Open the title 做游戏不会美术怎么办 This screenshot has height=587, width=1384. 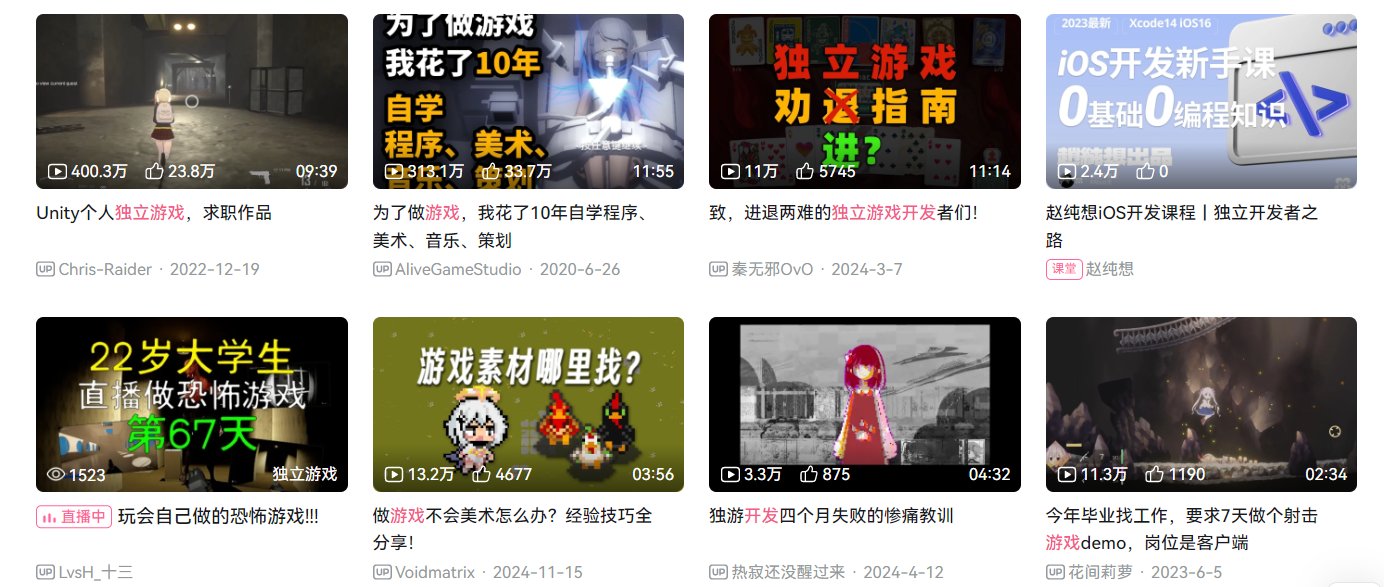(x=512, y=517)
